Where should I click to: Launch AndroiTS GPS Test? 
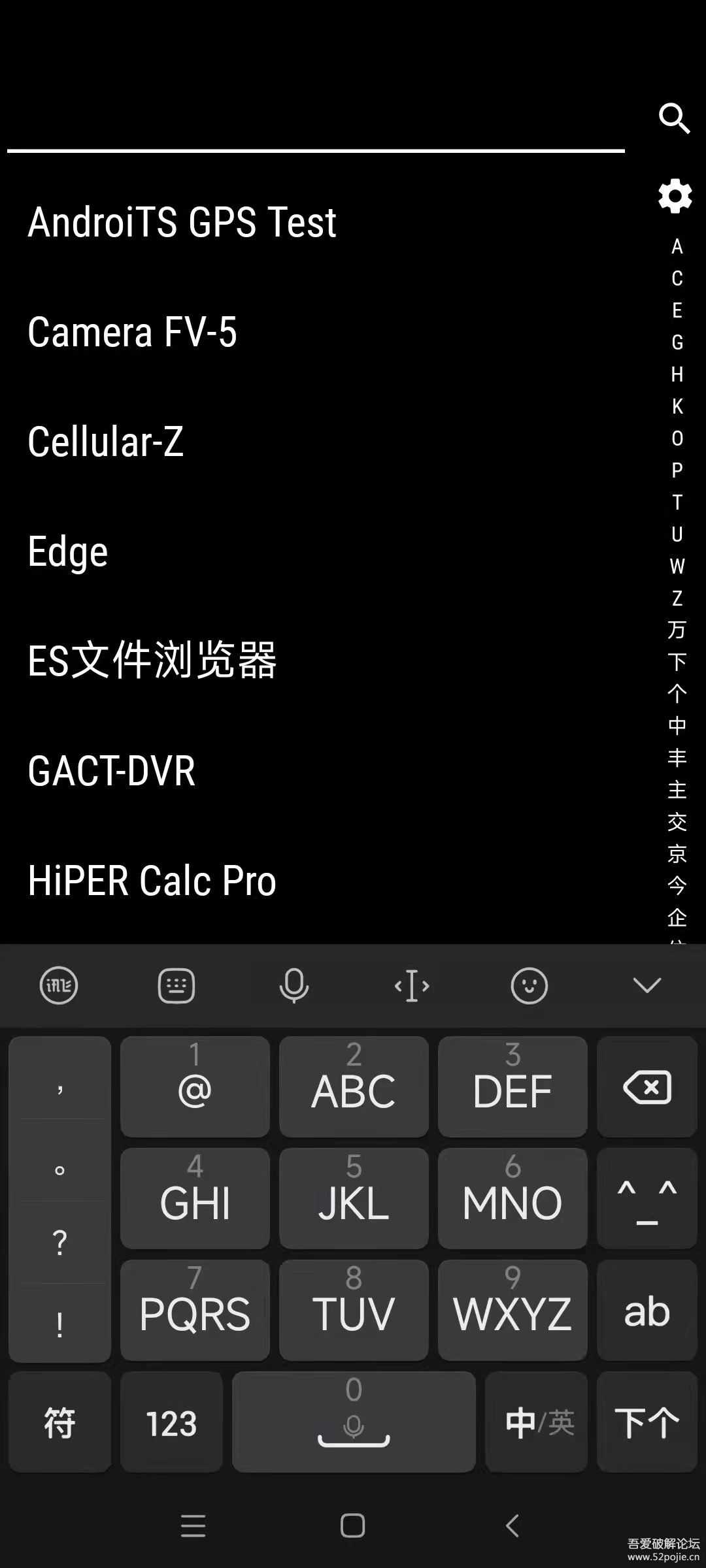[182, 222]
